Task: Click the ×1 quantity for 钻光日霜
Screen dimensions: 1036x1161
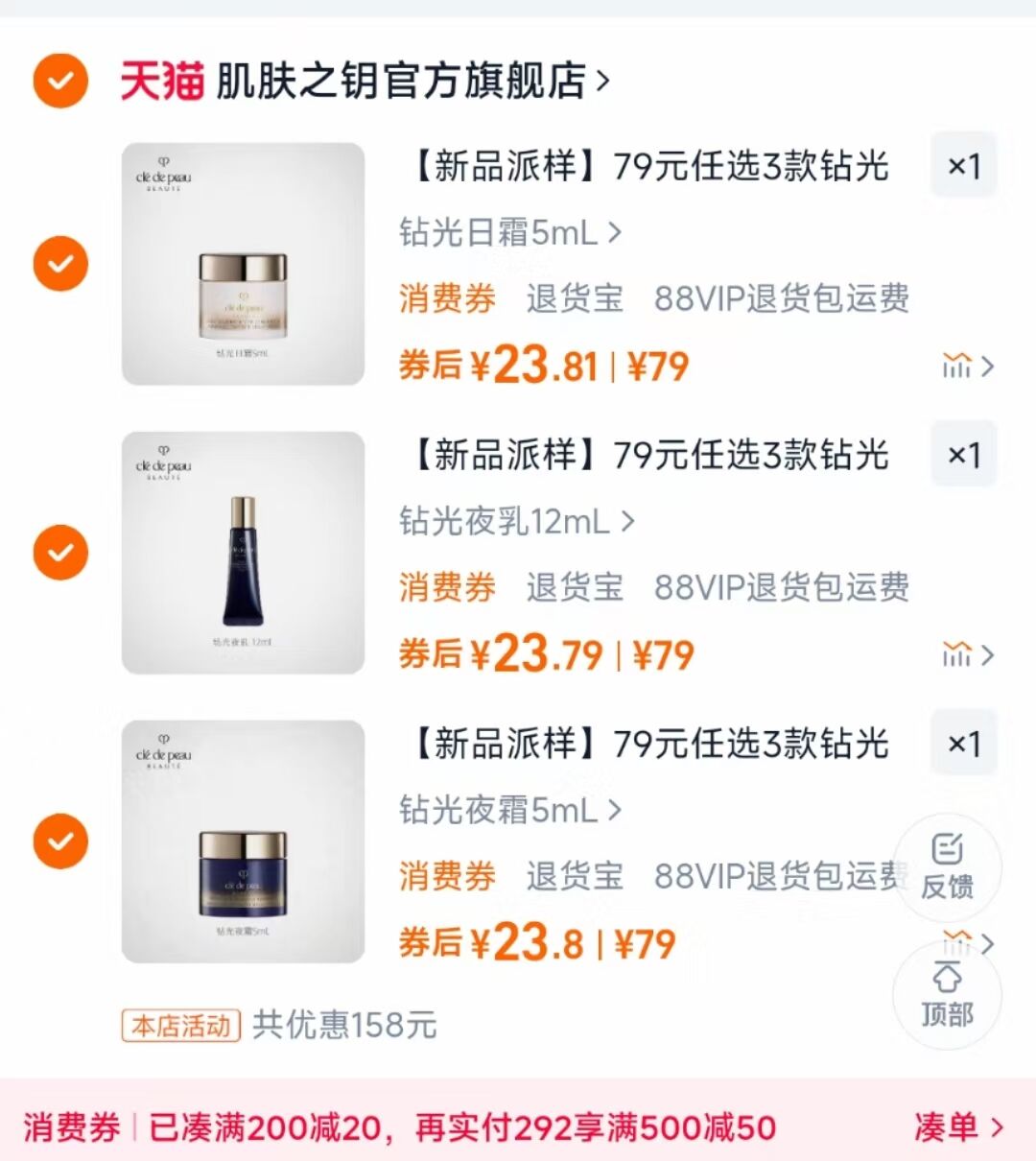Action: point(963,166)
